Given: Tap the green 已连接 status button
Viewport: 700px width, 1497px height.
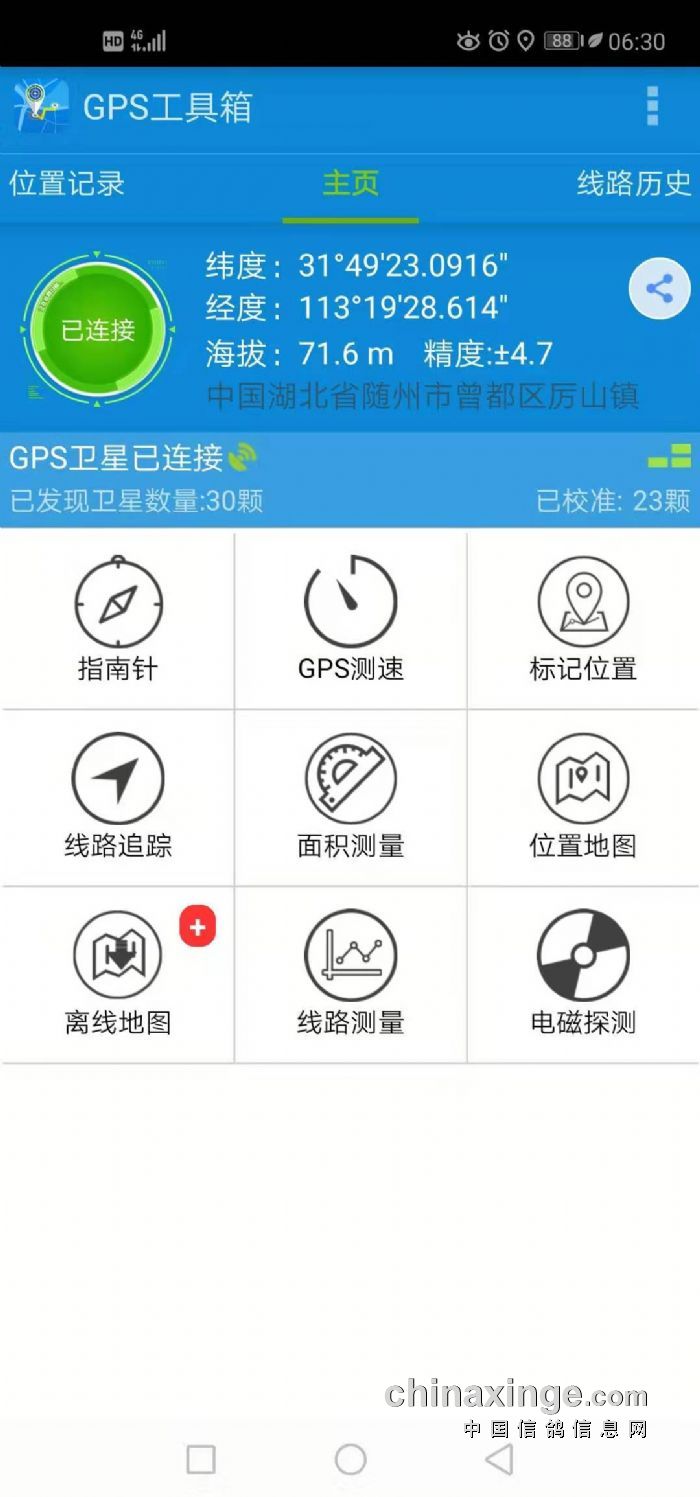Looking at the screenshot, I should (98, 330).
